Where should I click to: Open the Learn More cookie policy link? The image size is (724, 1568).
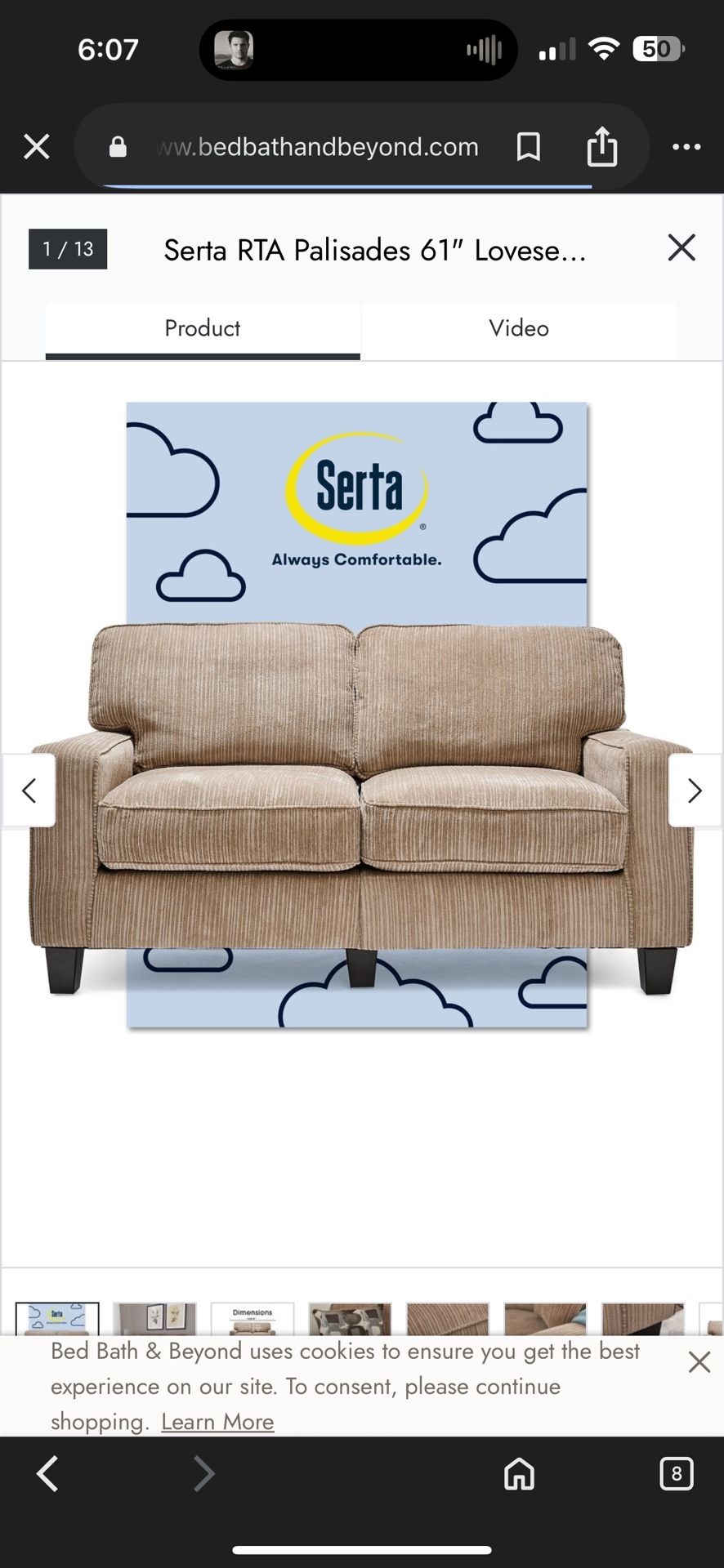coord(217,1422)
